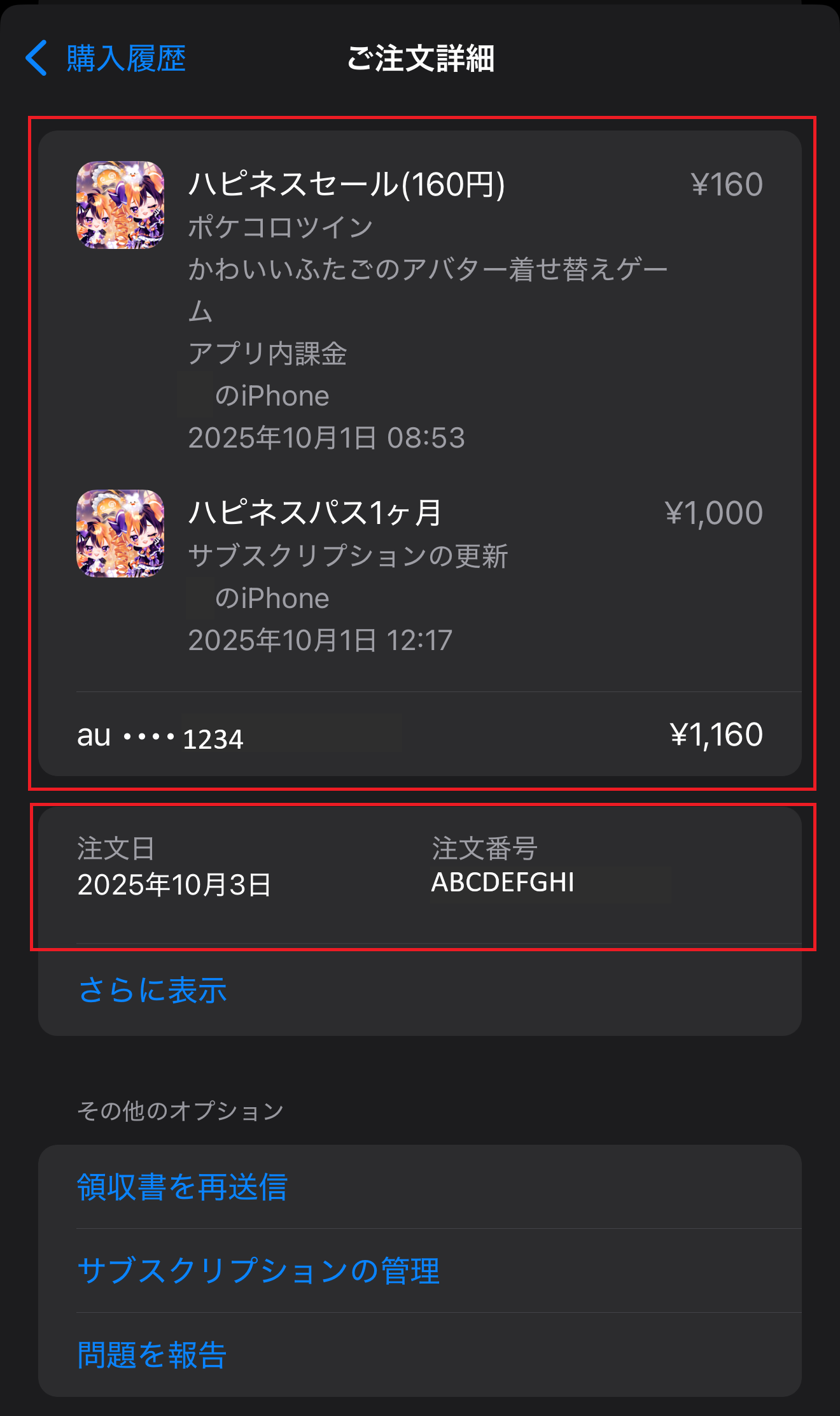Tap 問題を報告 to report a problem
Image resolution: width=840 pixels, height=1416 pixels.
[x=151, y=1355]
